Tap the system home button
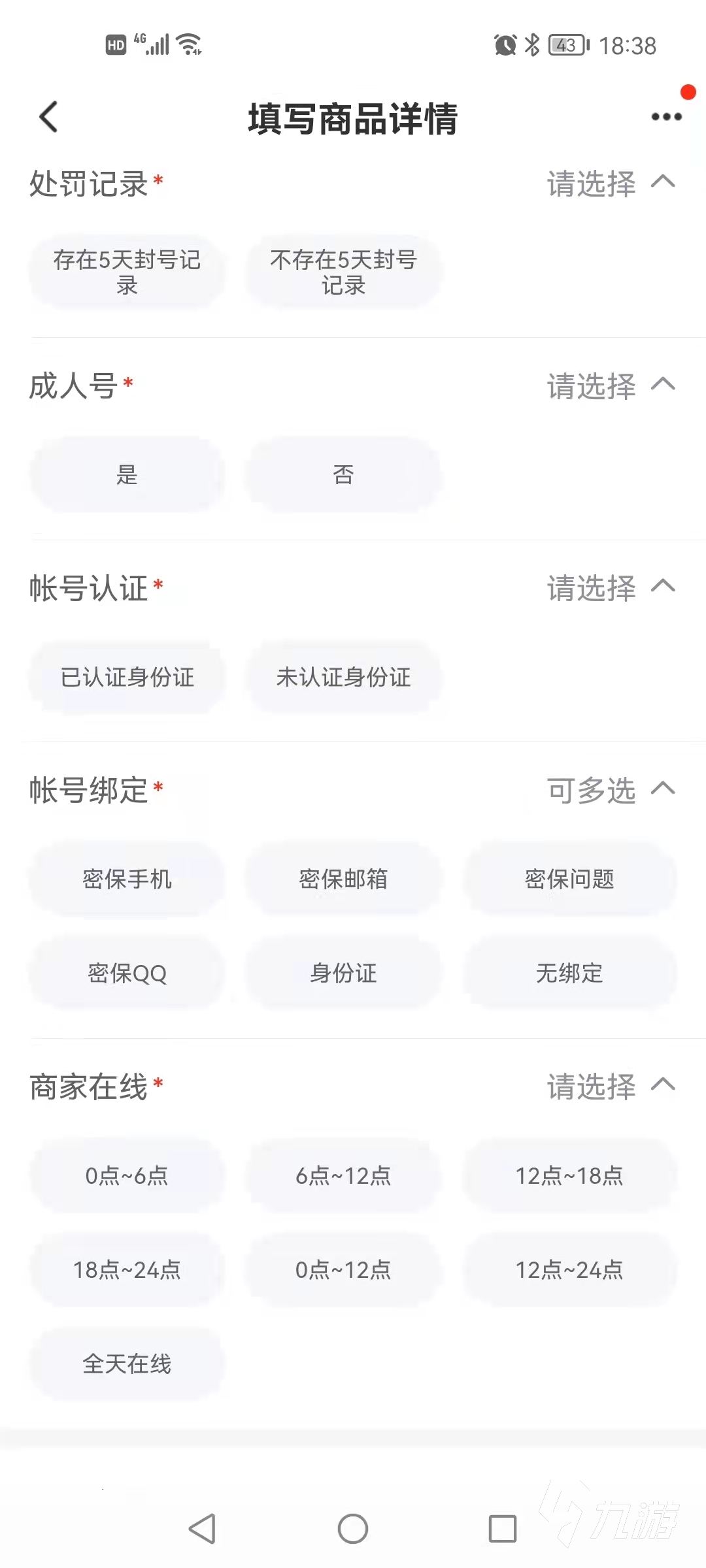The width and height of the screenshot is (706, 1568). (x=353, y=1529)
